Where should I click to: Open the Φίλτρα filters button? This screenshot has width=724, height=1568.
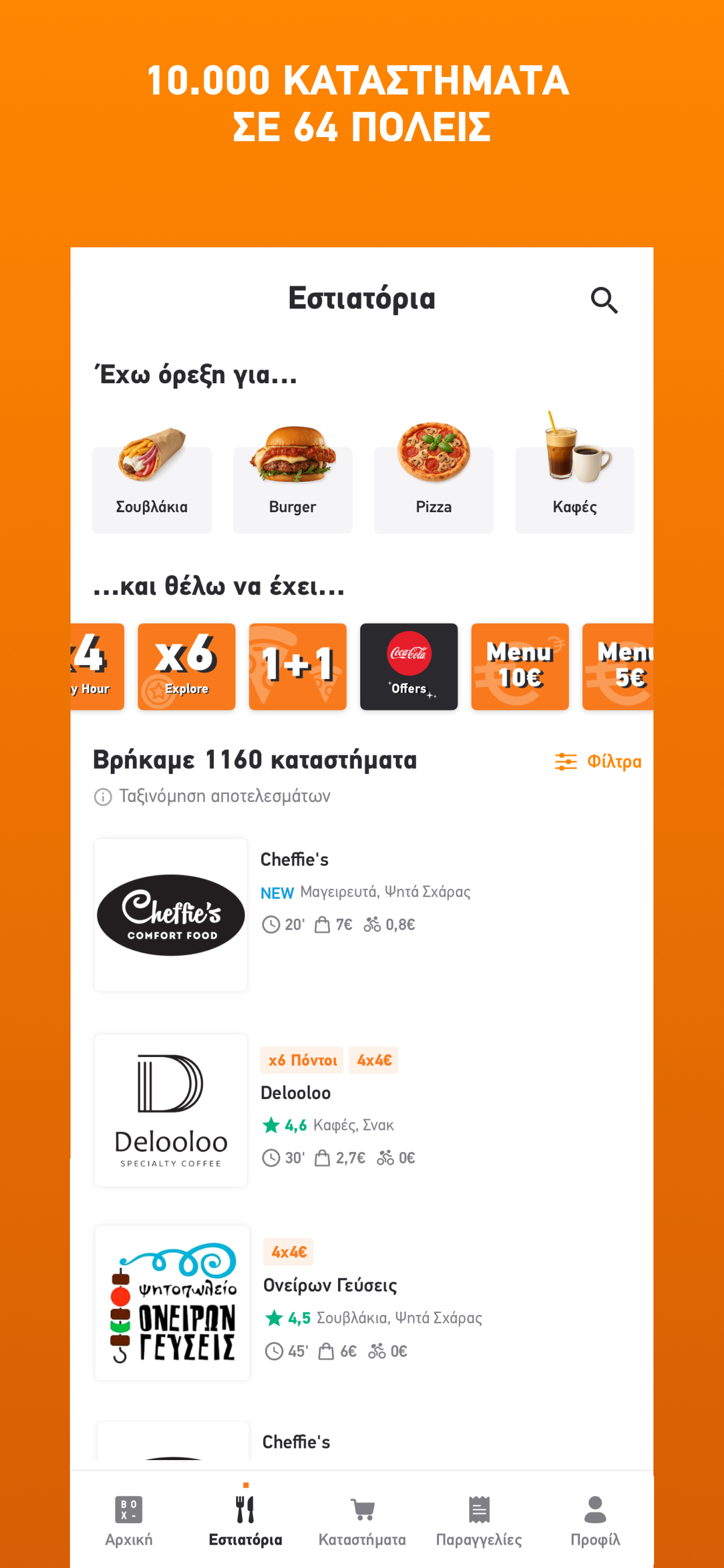tap(598, 761)
